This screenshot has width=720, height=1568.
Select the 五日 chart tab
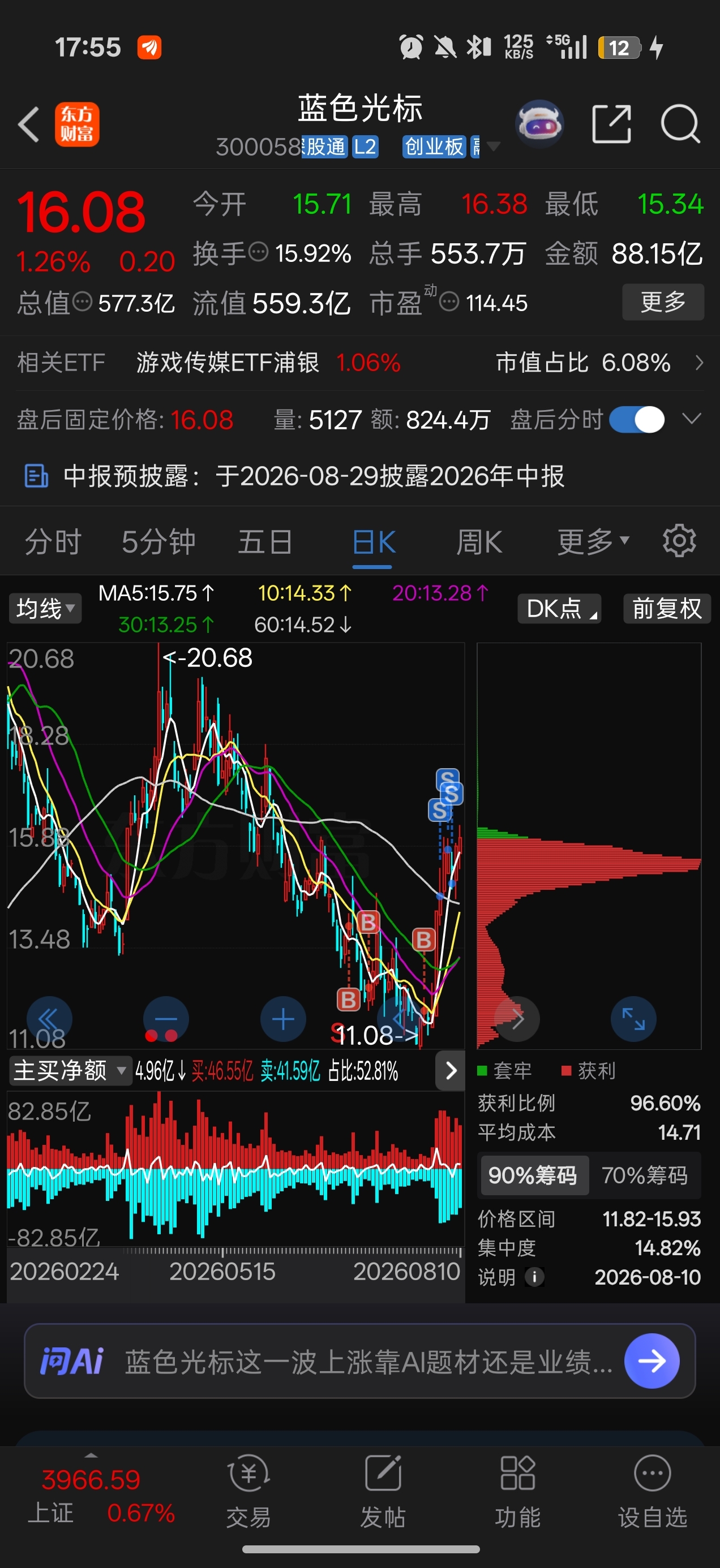tap(265, 542)
